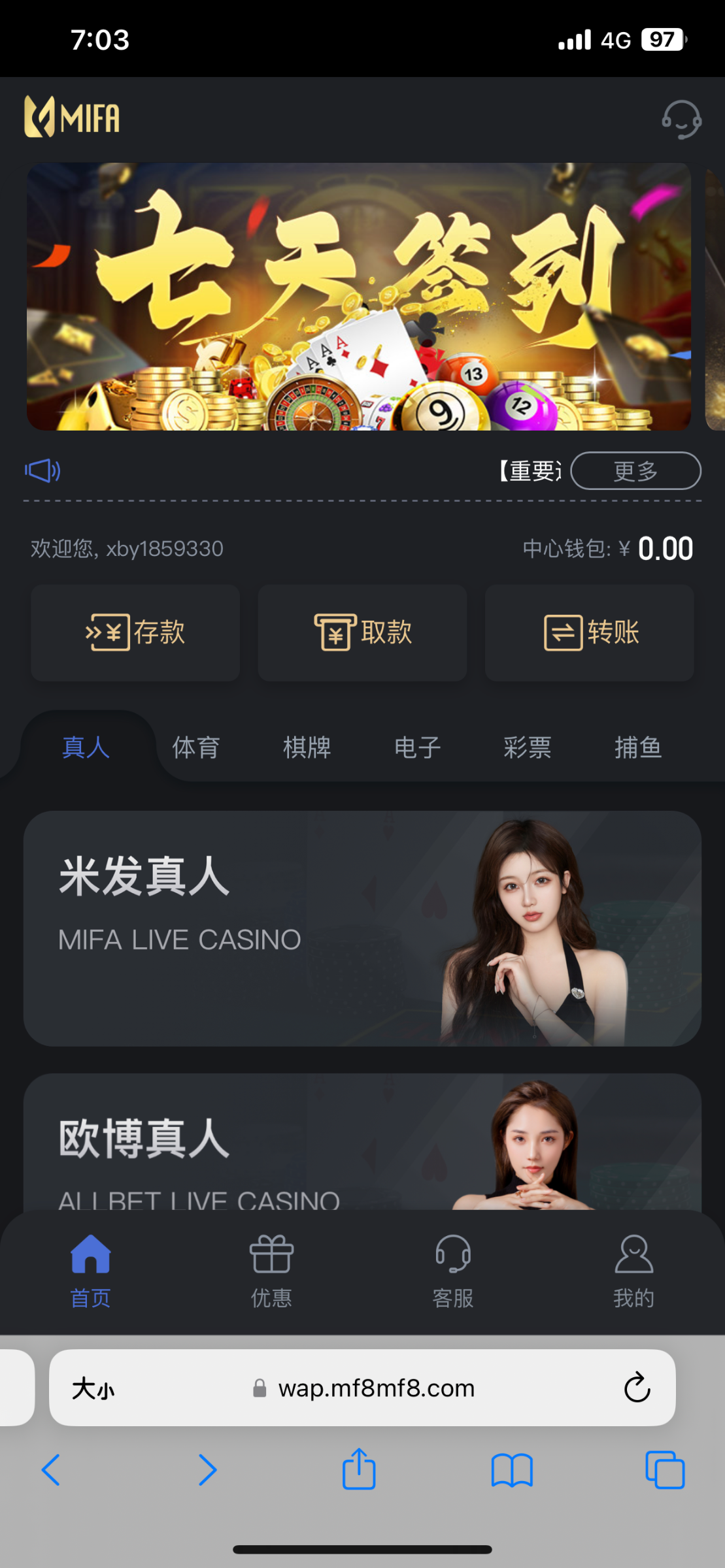Go to 首页 in bottom navigation
The height and width of the screenshot is (1568, 725).
[90, 1271]
